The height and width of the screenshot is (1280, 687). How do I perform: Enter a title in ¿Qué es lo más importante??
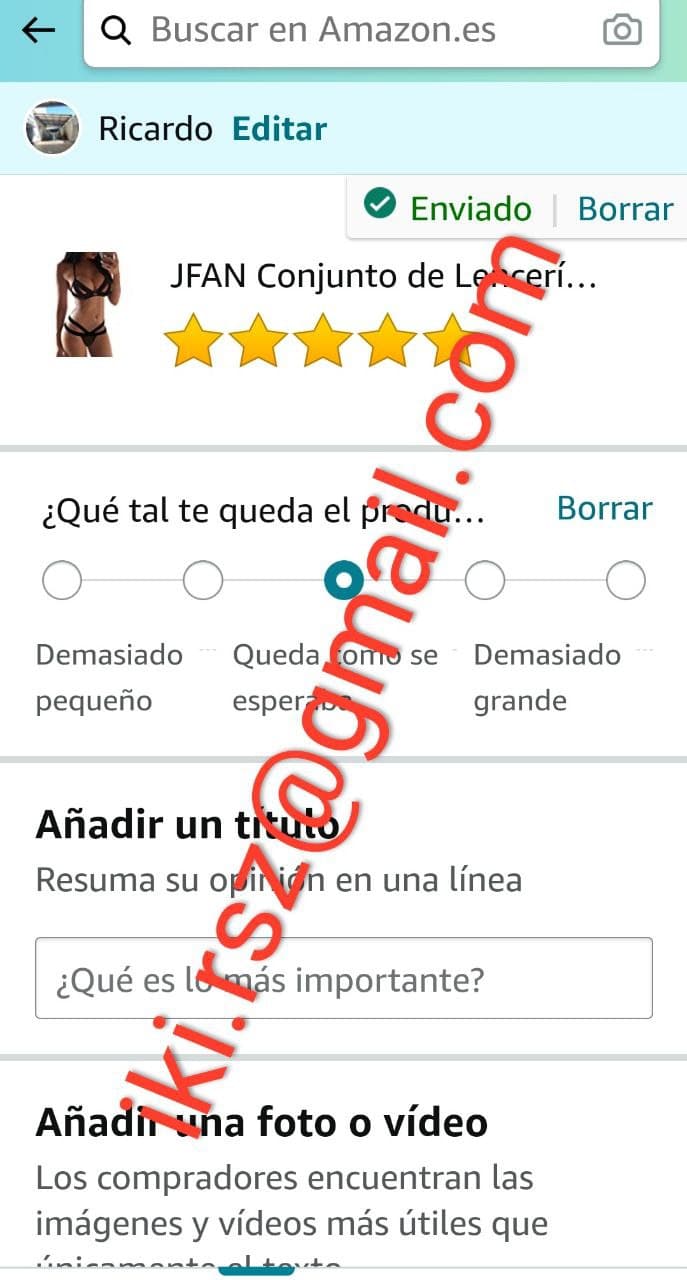pyautogui.click(x=343, y=978)
